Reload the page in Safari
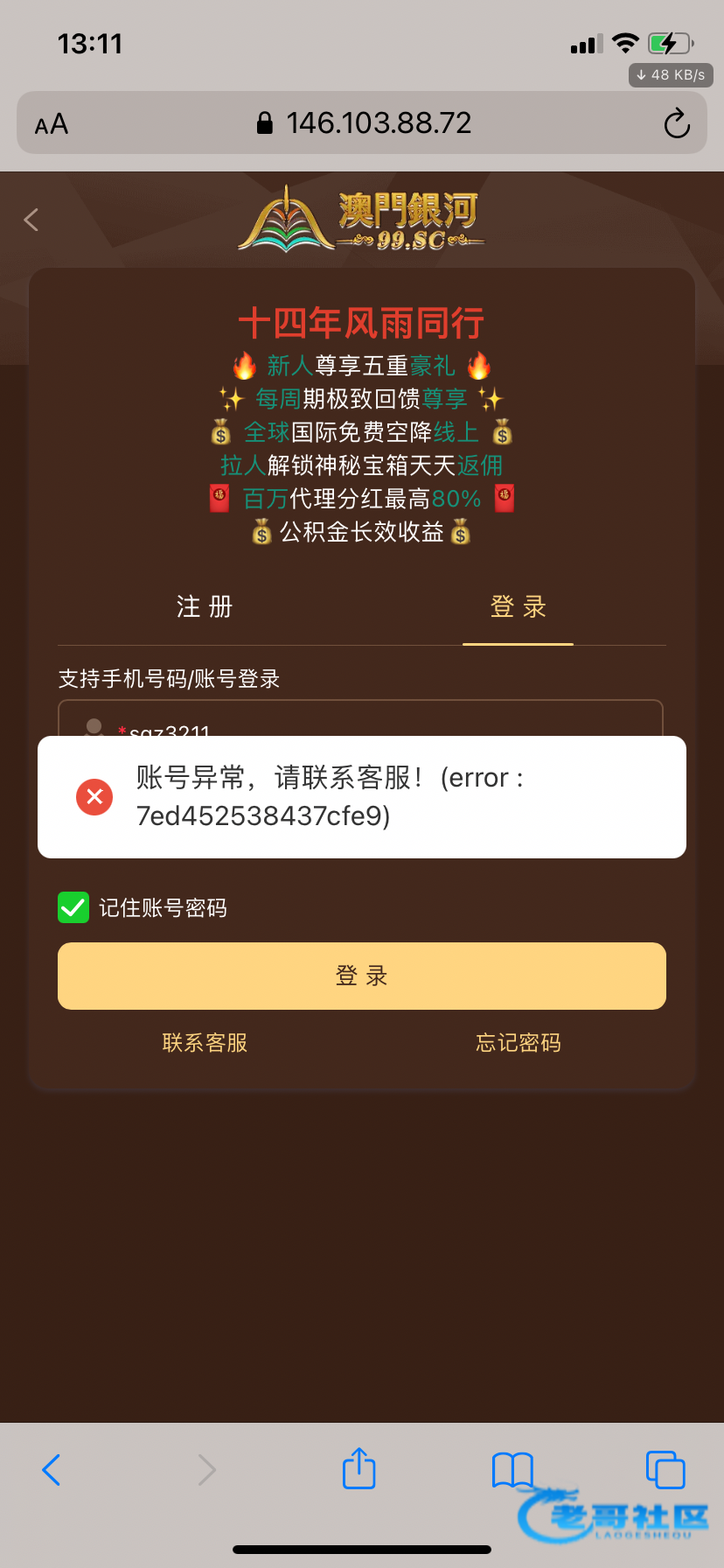Screen dimensions: 724x1568 (x=676, y=123)
